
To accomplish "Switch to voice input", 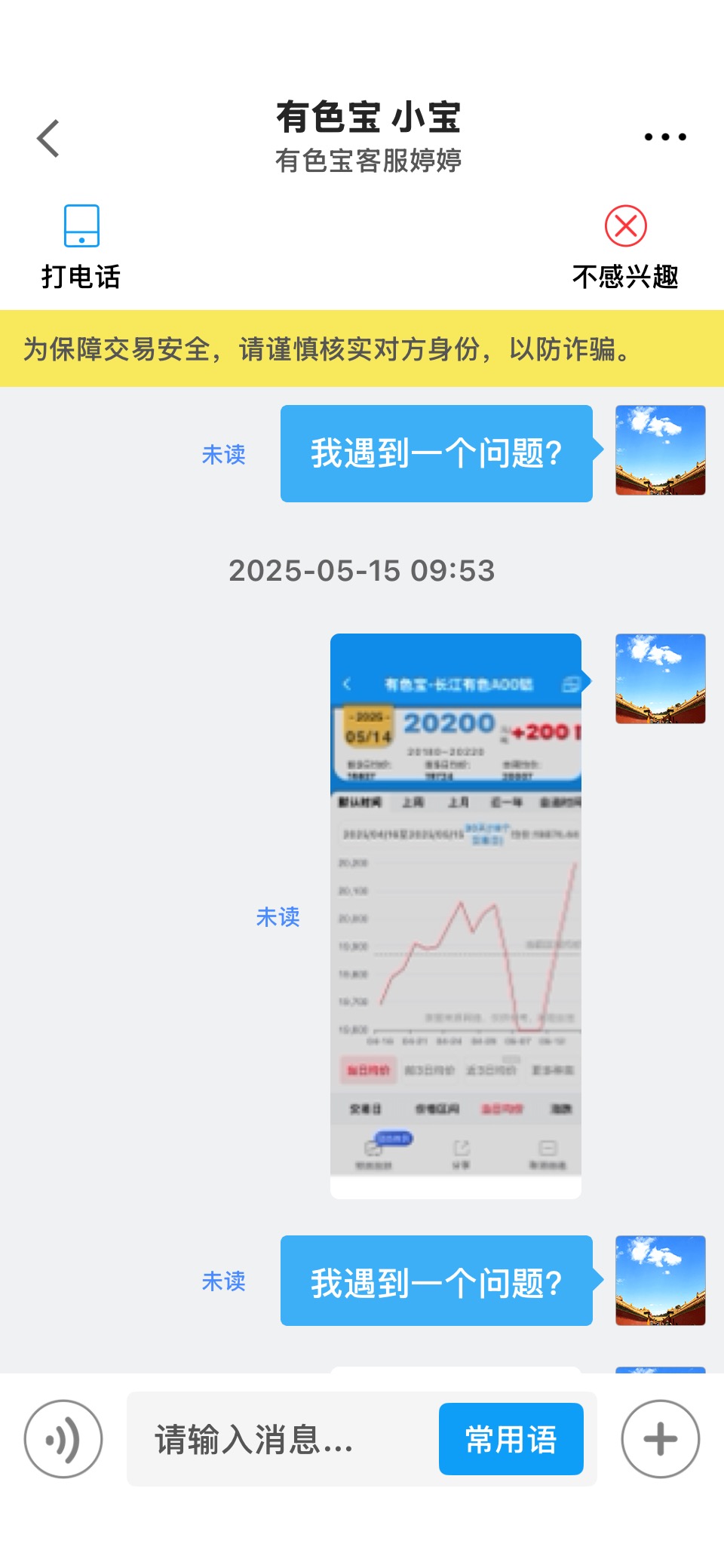I will tap(63, 1439).
